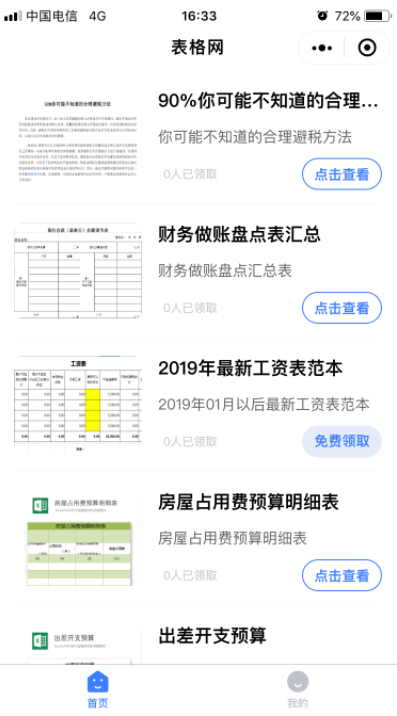Close the mini program via the circle icon
397x716 pixels.
point(367,48)
